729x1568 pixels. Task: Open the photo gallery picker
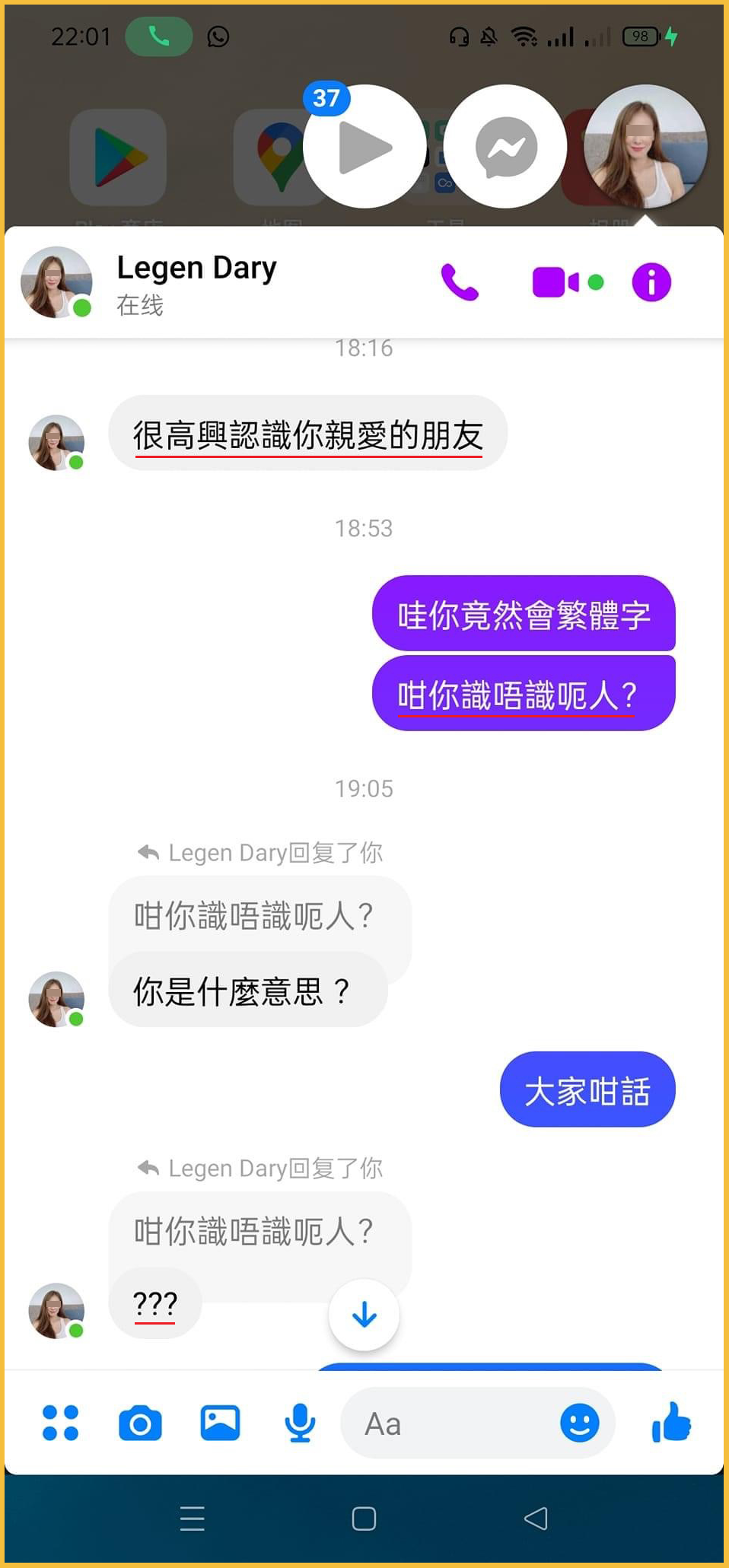(x=220, y=1423)
